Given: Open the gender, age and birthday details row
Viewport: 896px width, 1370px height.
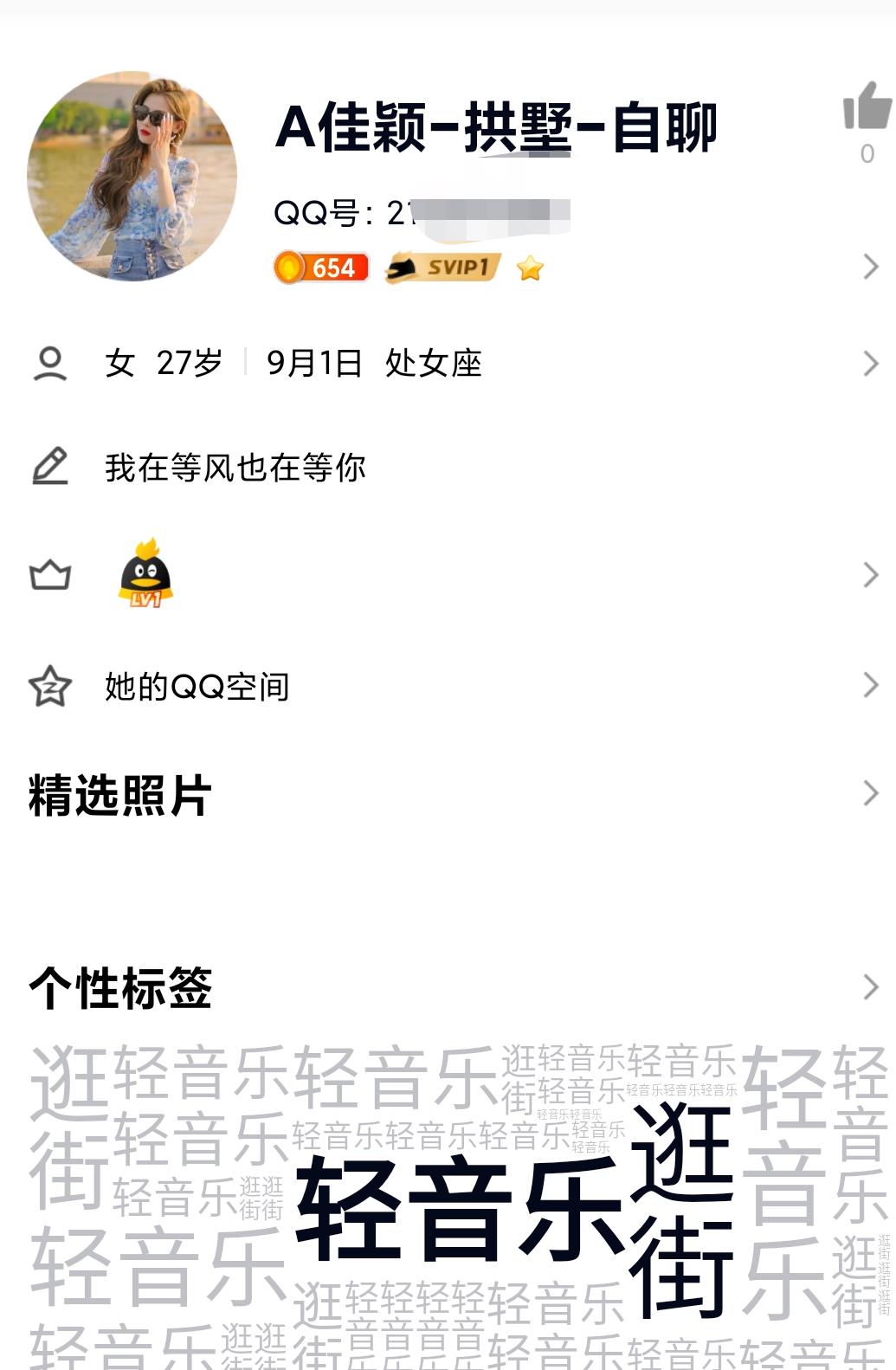Looking at the screenshot, I should pyautogui.click(x=293, y=363).
